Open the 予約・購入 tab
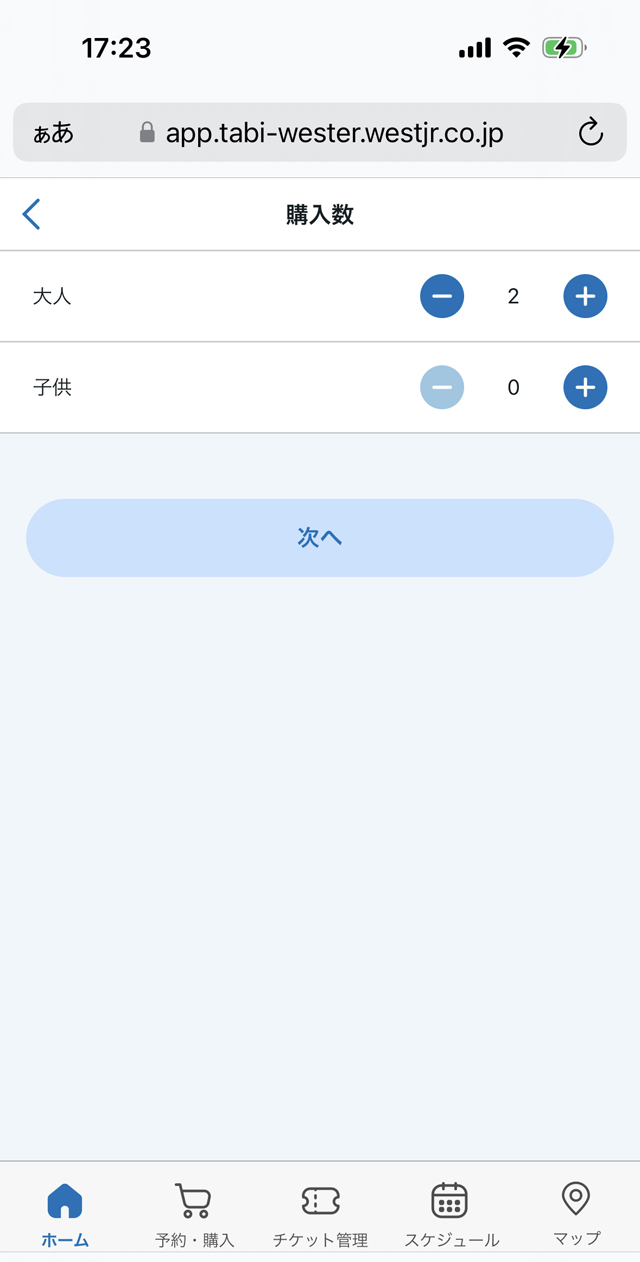This screenshot has width=640, height=1262. pos(194,1215)
